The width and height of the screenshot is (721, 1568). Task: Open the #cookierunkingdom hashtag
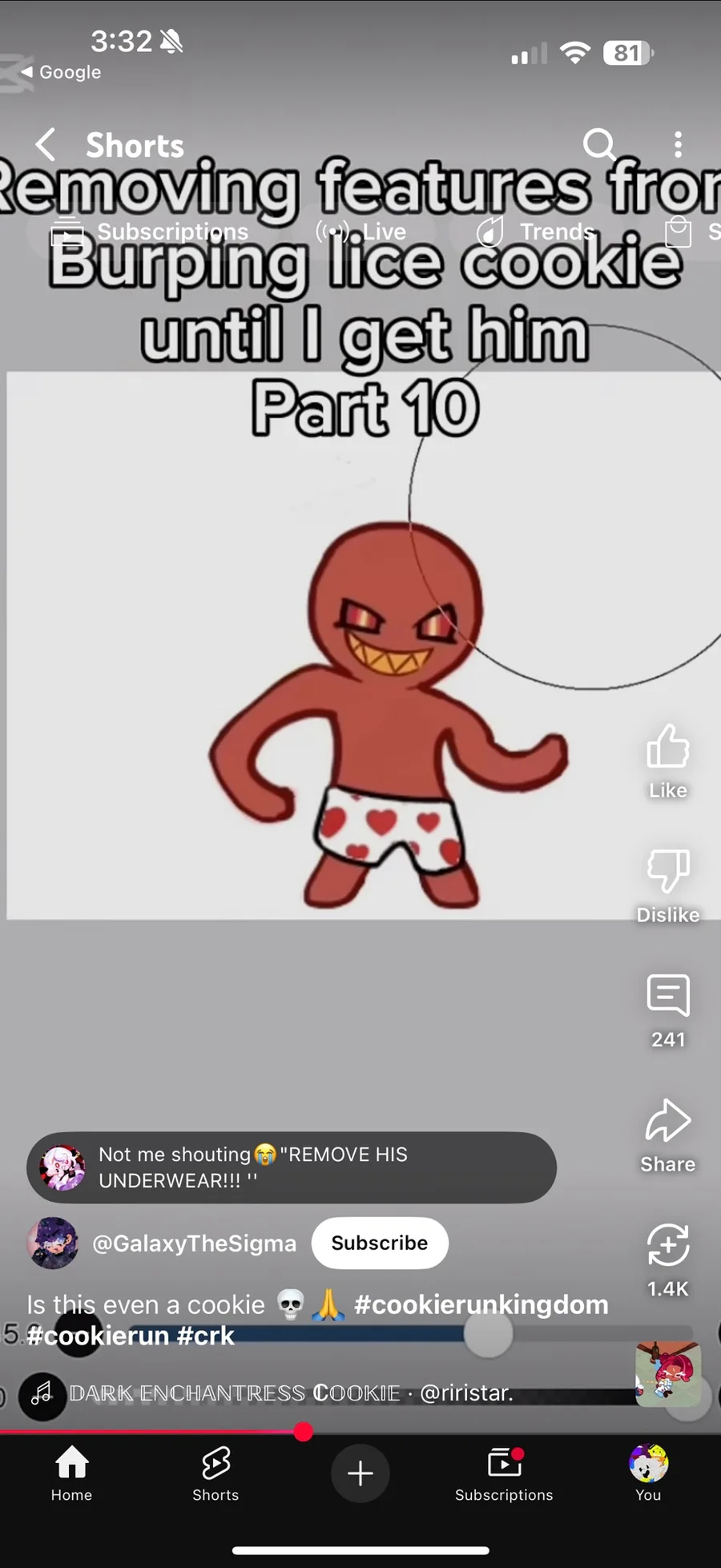pos(481,1304)
